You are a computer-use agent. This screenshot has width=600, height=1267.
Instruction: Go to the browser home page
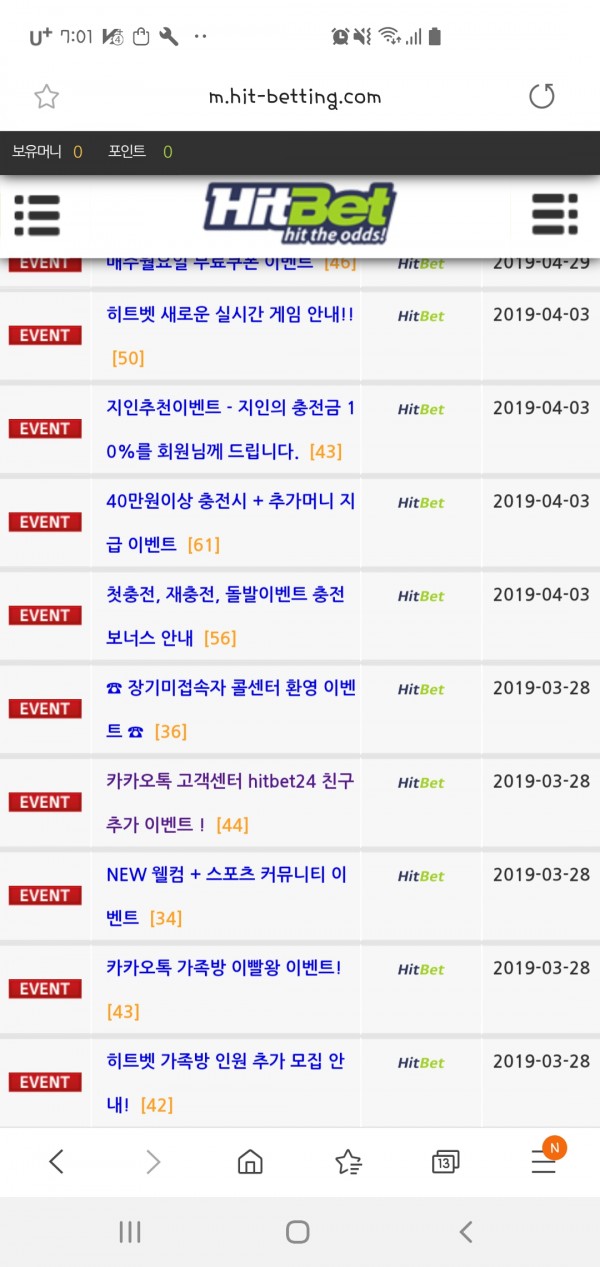[x=250, y=1161]
